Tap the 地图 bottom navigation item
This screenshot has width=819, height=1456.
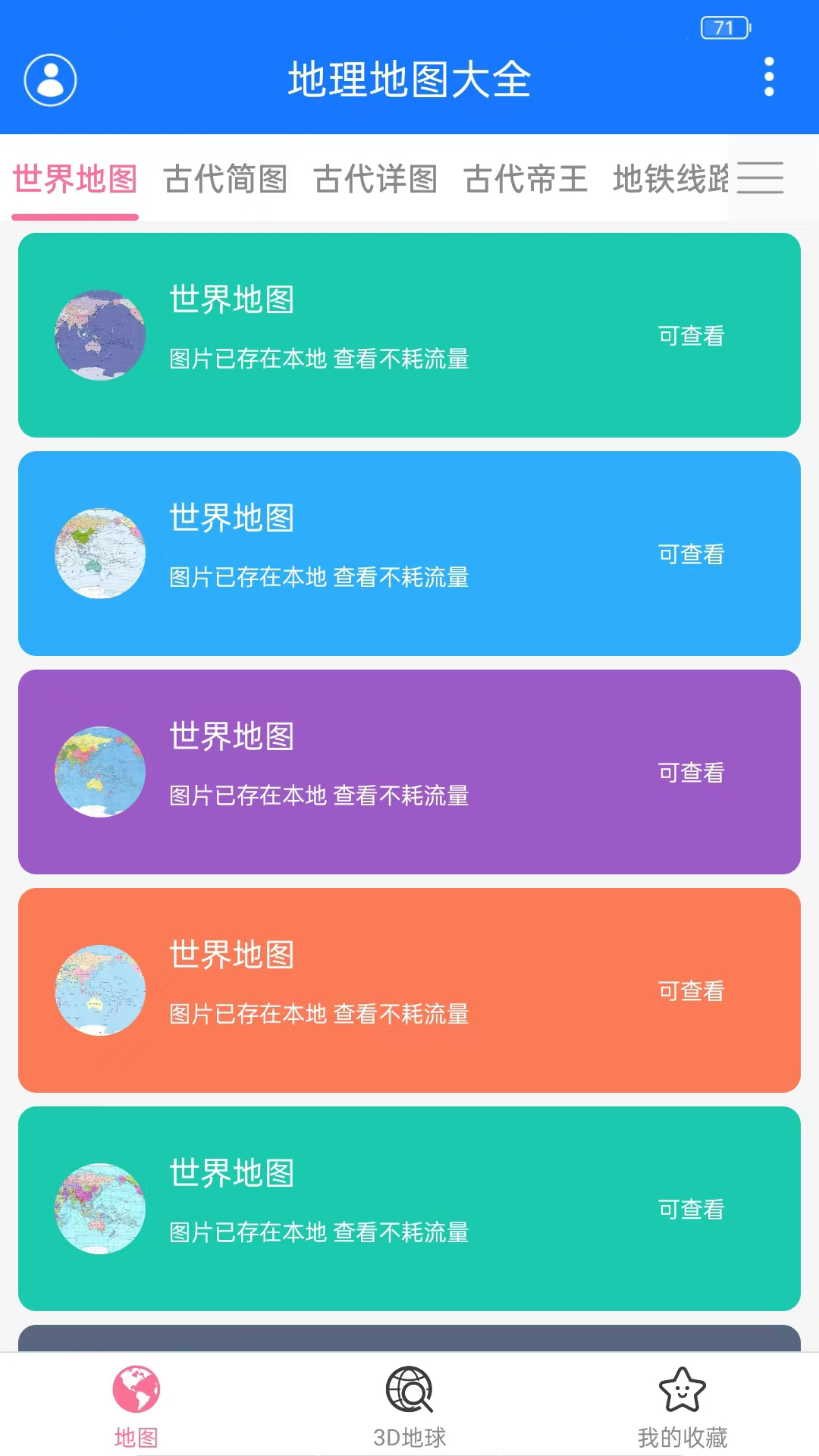tap(136, 1404)
